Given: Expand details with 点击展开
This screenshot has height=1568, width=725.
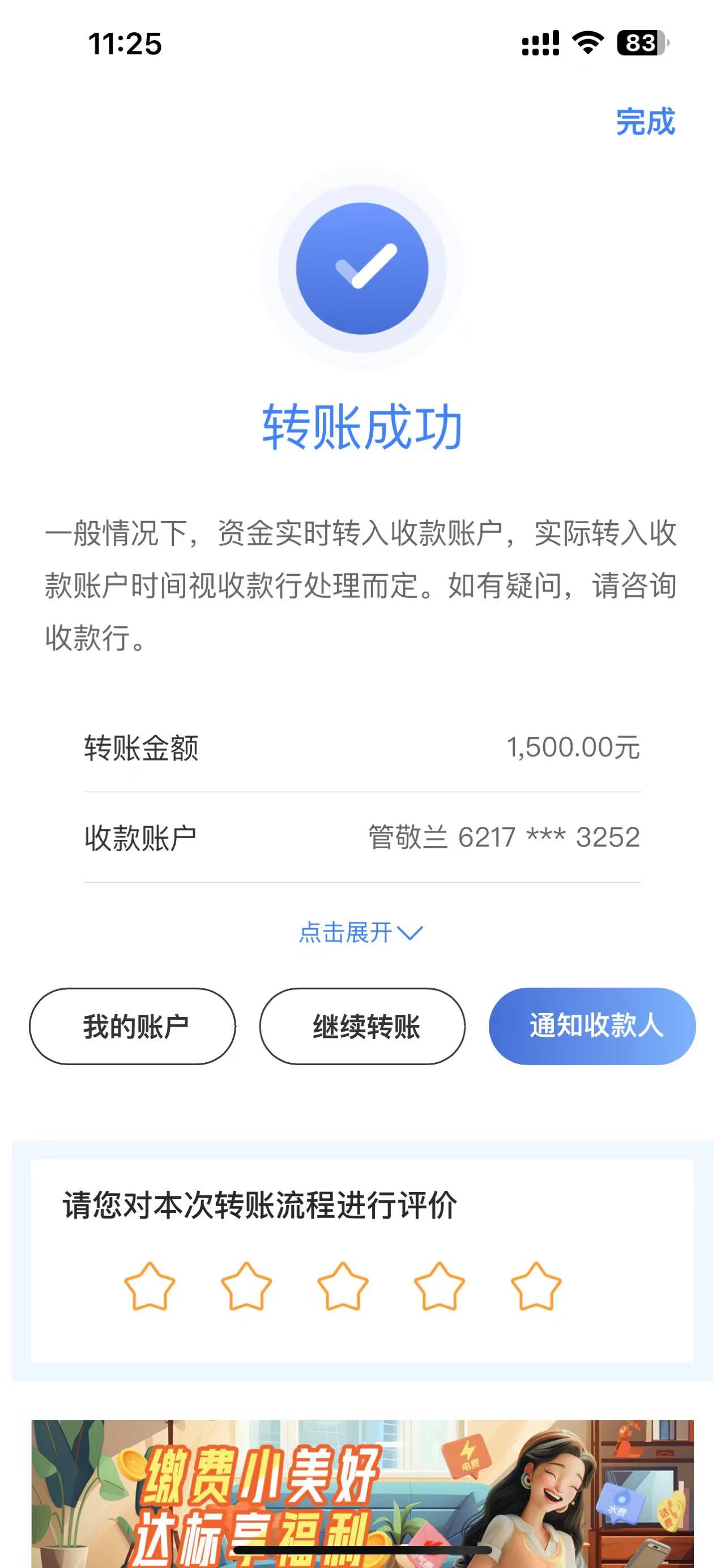Looking at the screenshot, I should (360, 933).
